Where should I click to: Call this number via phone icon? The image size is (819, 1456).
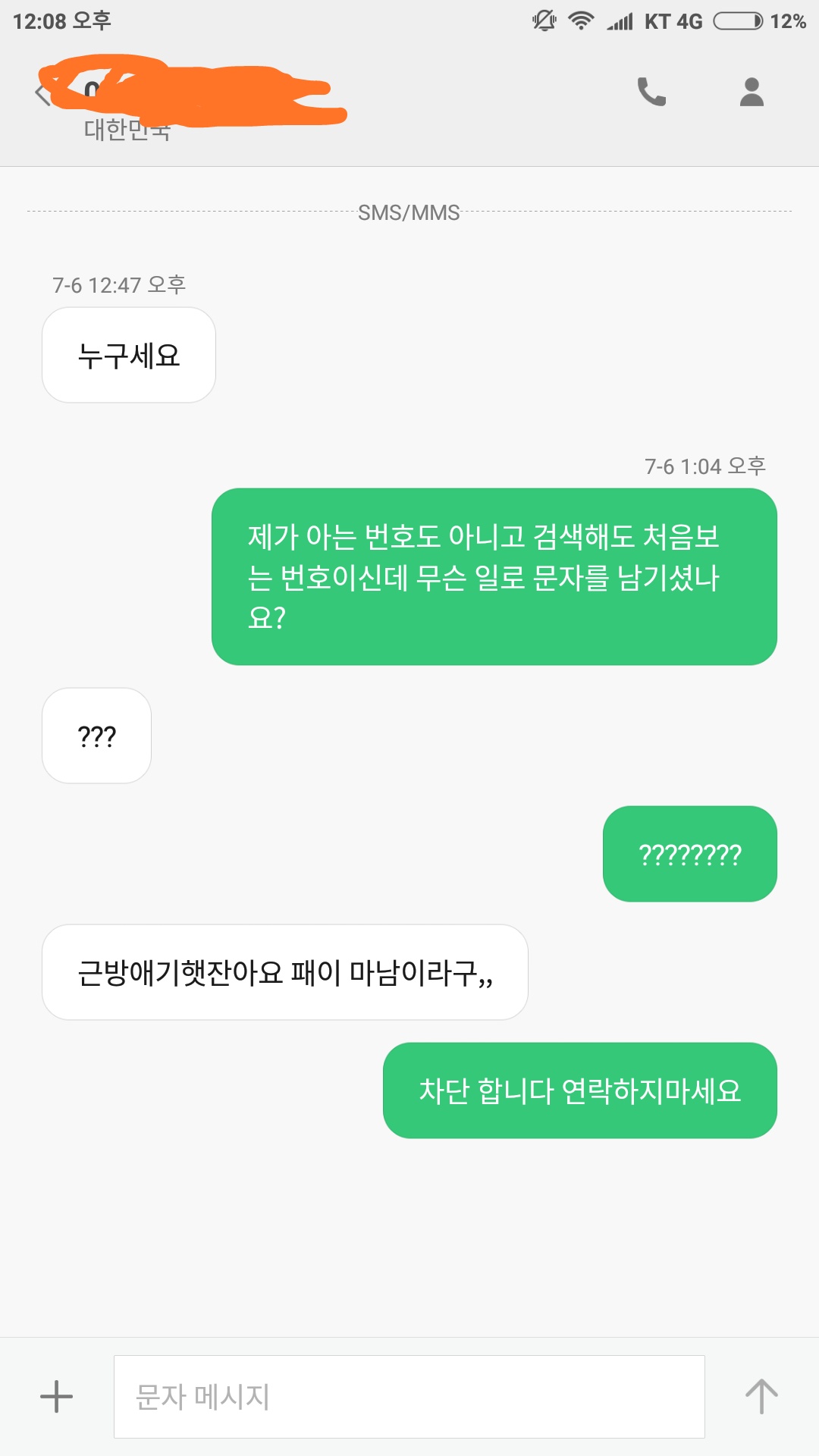click(x=651, y=93)
